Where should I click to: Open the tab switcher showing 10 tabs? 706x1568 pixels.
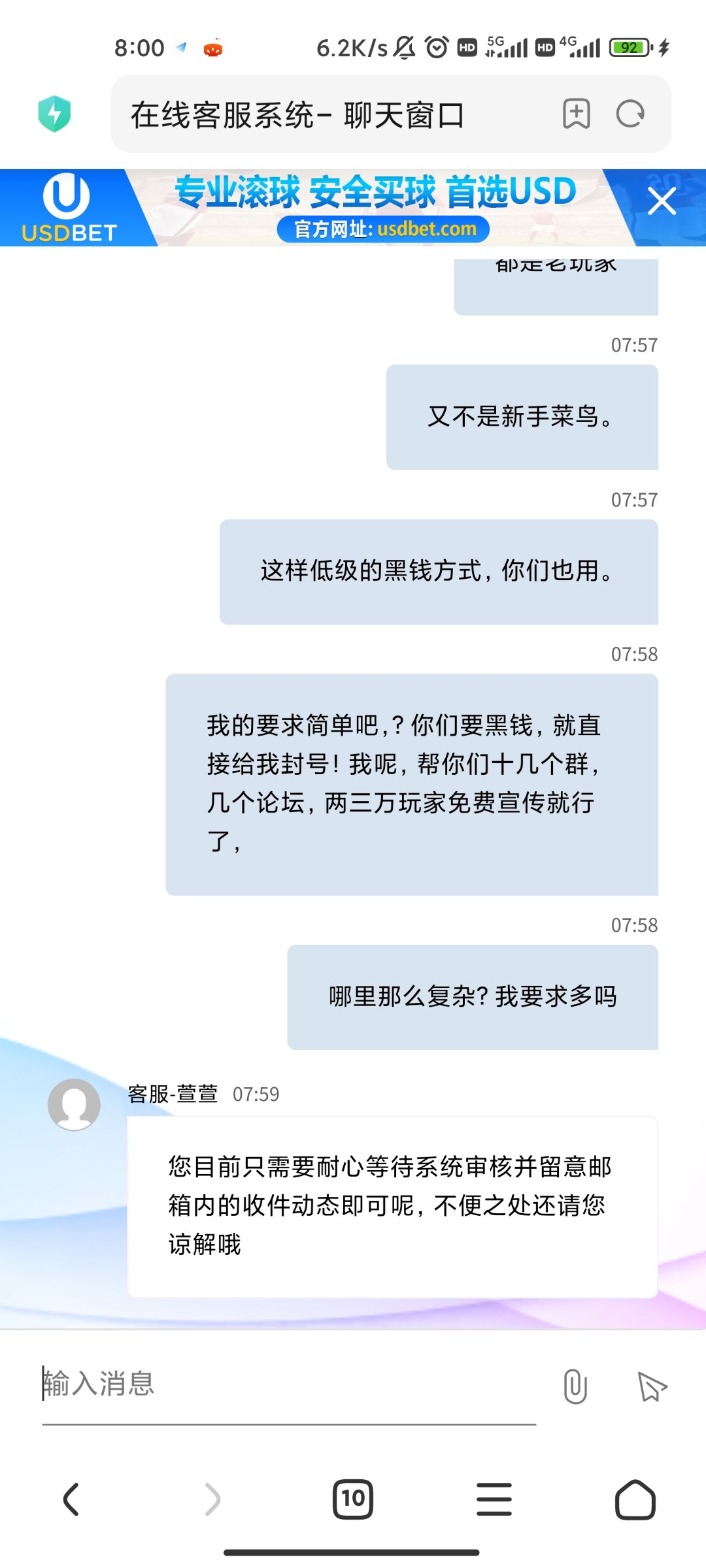[x=353, y=1499]
